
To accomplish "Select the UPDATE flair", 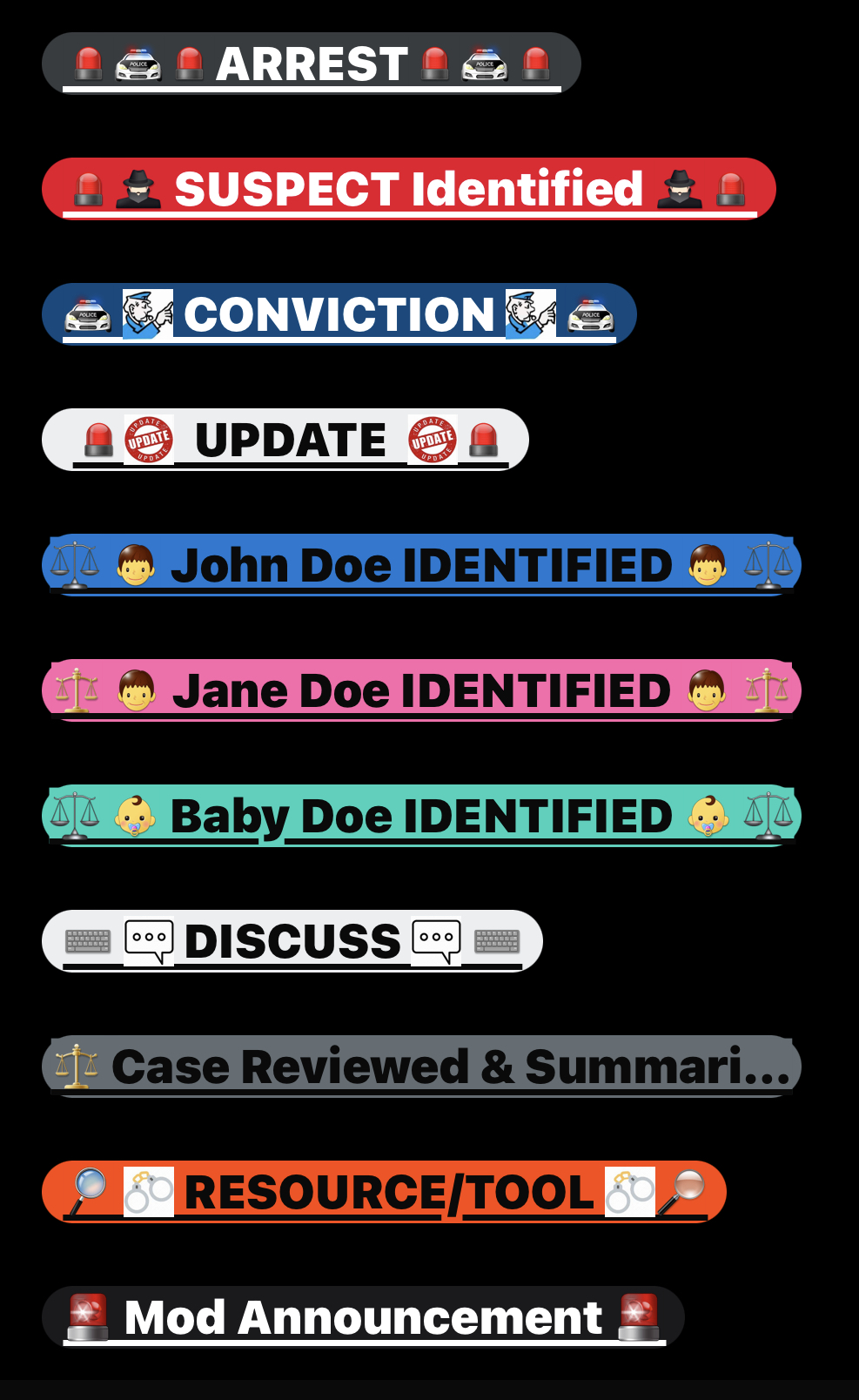I will (x=285, y=440).
